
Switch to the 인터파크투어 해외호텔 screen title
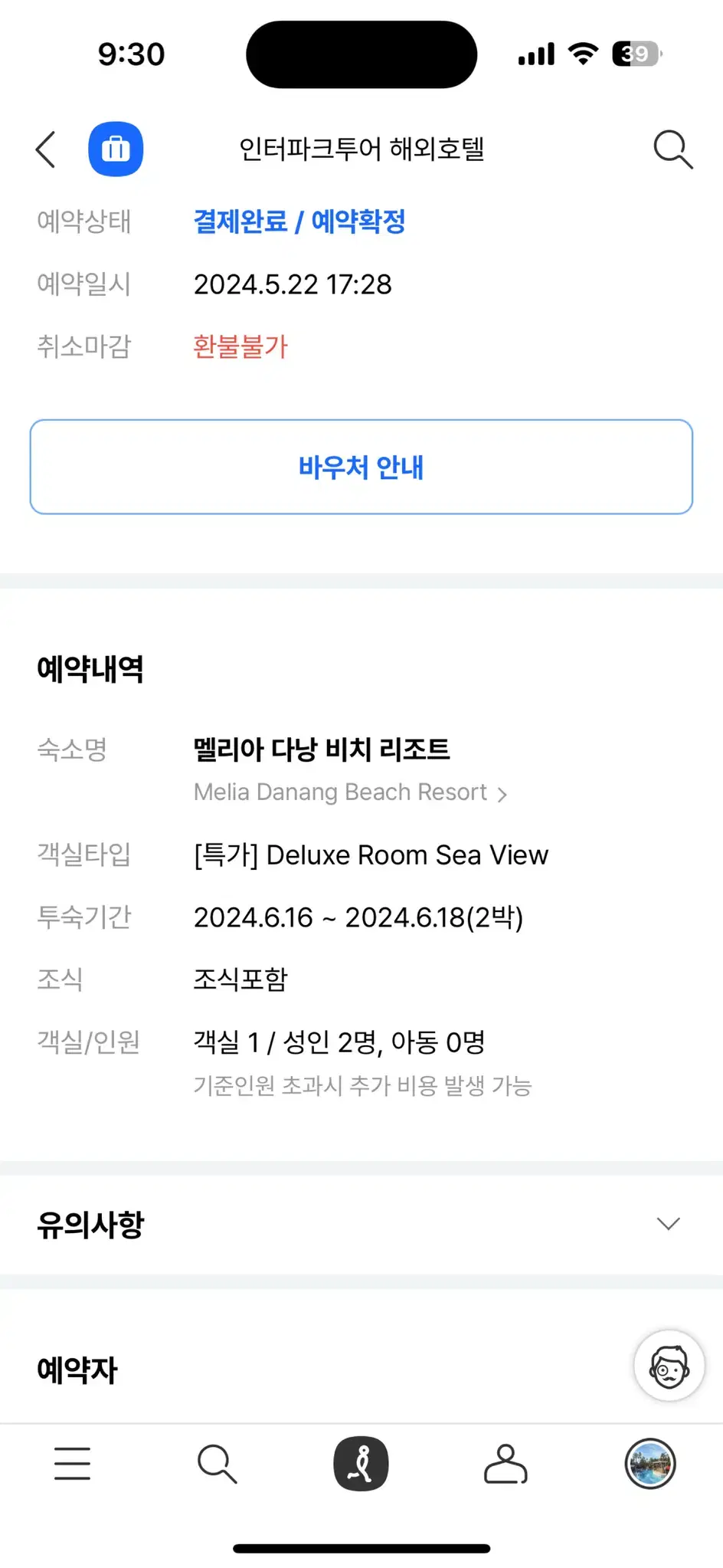pyautogui.click(x=361, y=149)
